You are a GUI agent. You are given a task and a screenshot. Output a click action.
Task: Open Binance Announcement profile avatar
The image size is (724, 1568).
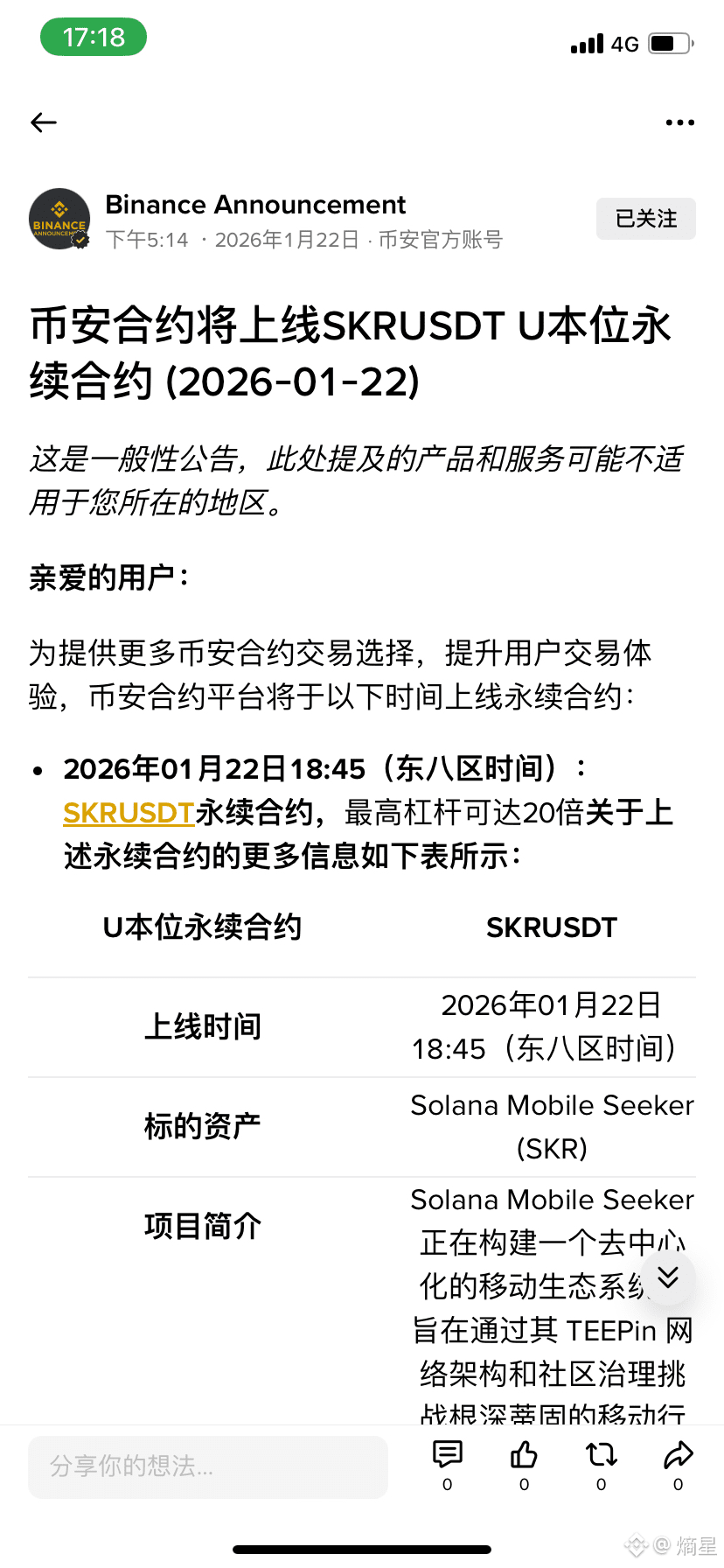click(x=59, y=219)
